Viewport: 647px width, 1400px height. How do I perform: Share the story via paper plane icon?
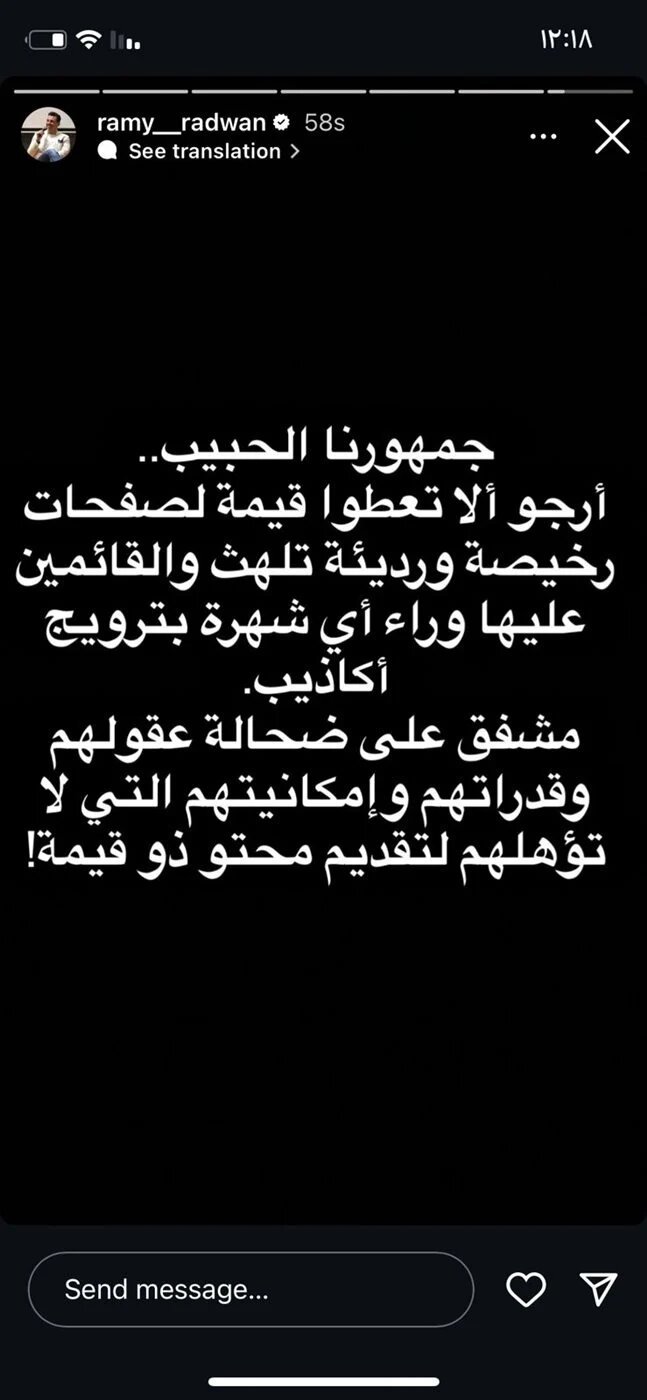[598, 1289]
